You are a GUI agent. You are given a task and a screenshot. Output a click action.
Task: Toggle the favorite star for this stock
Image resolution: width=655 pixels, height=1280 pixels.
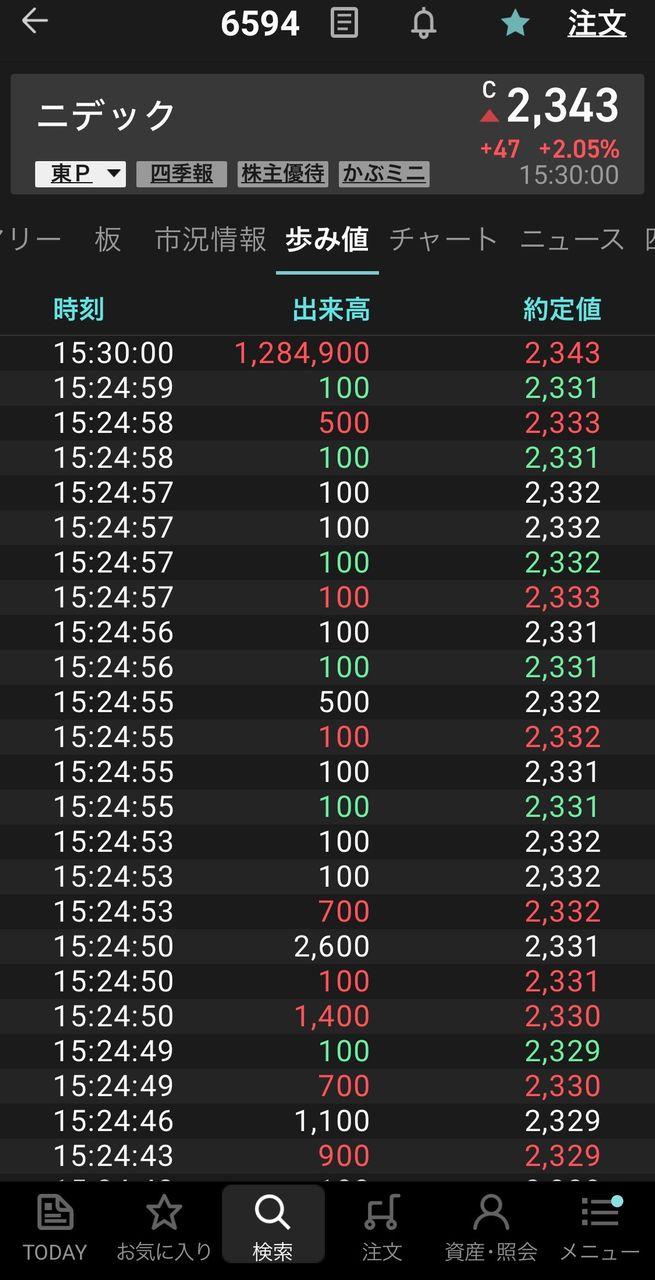(x=515, y=23)
